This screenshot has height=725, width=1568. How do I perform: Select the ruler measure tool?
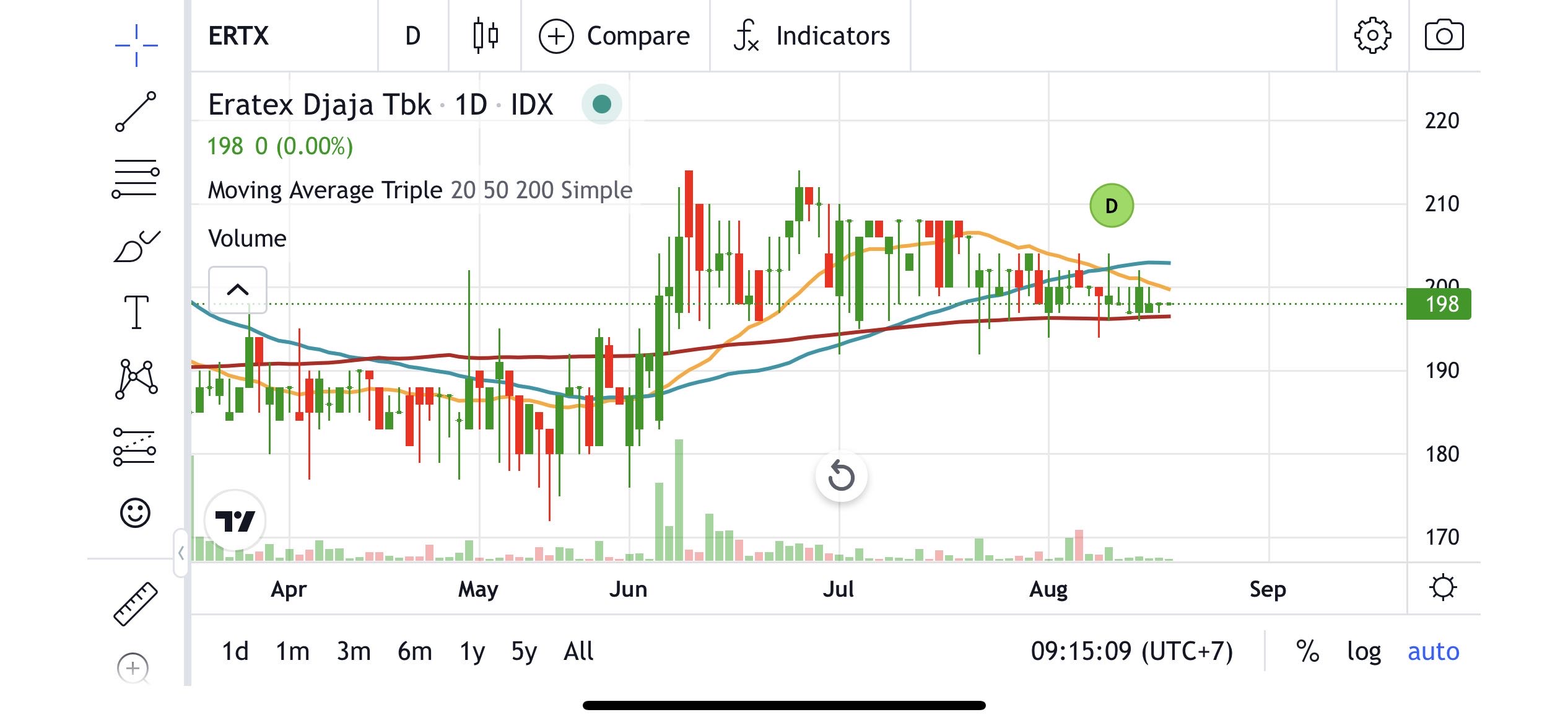click(x=136, y=604)
